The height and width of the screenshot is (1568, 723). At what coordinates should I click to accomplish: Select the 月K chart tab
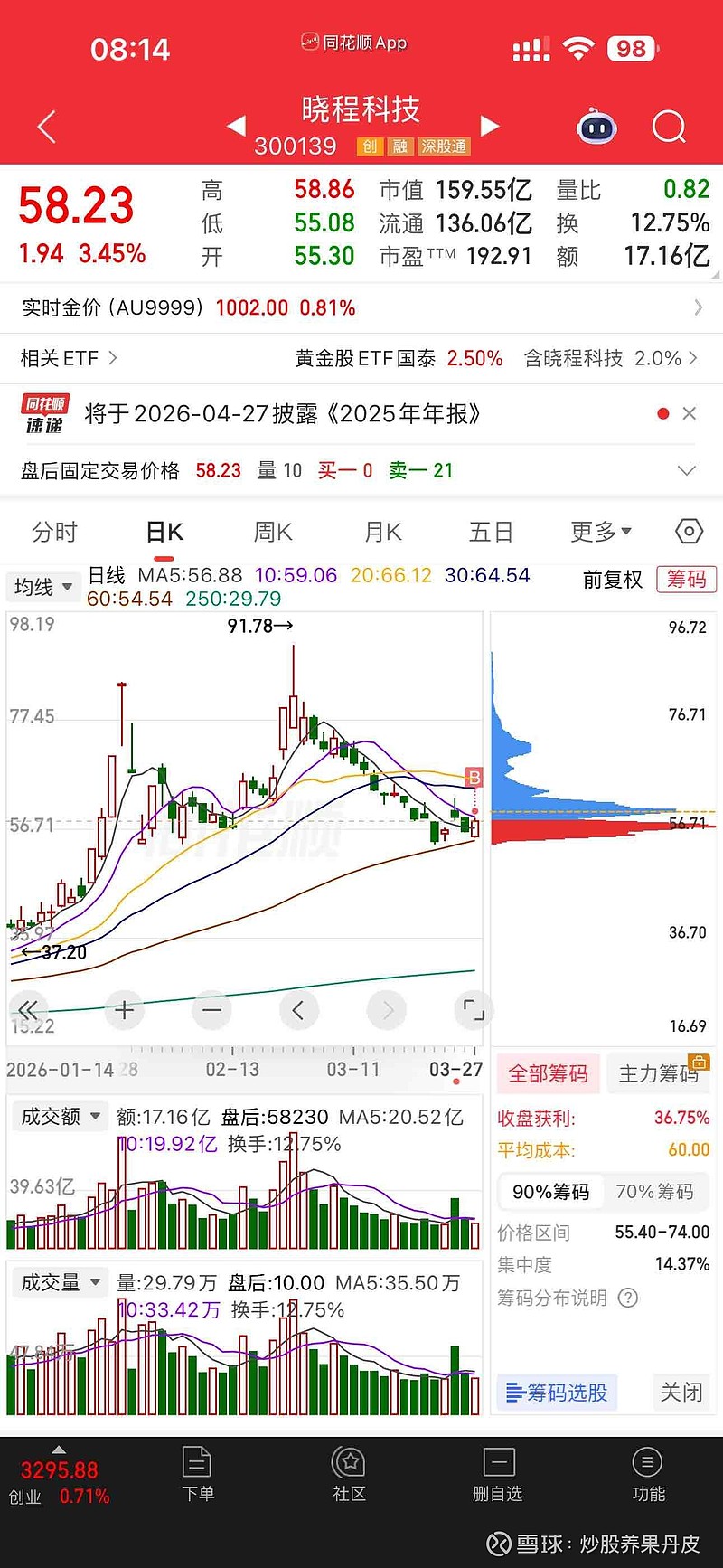click(x=383, y=532)
